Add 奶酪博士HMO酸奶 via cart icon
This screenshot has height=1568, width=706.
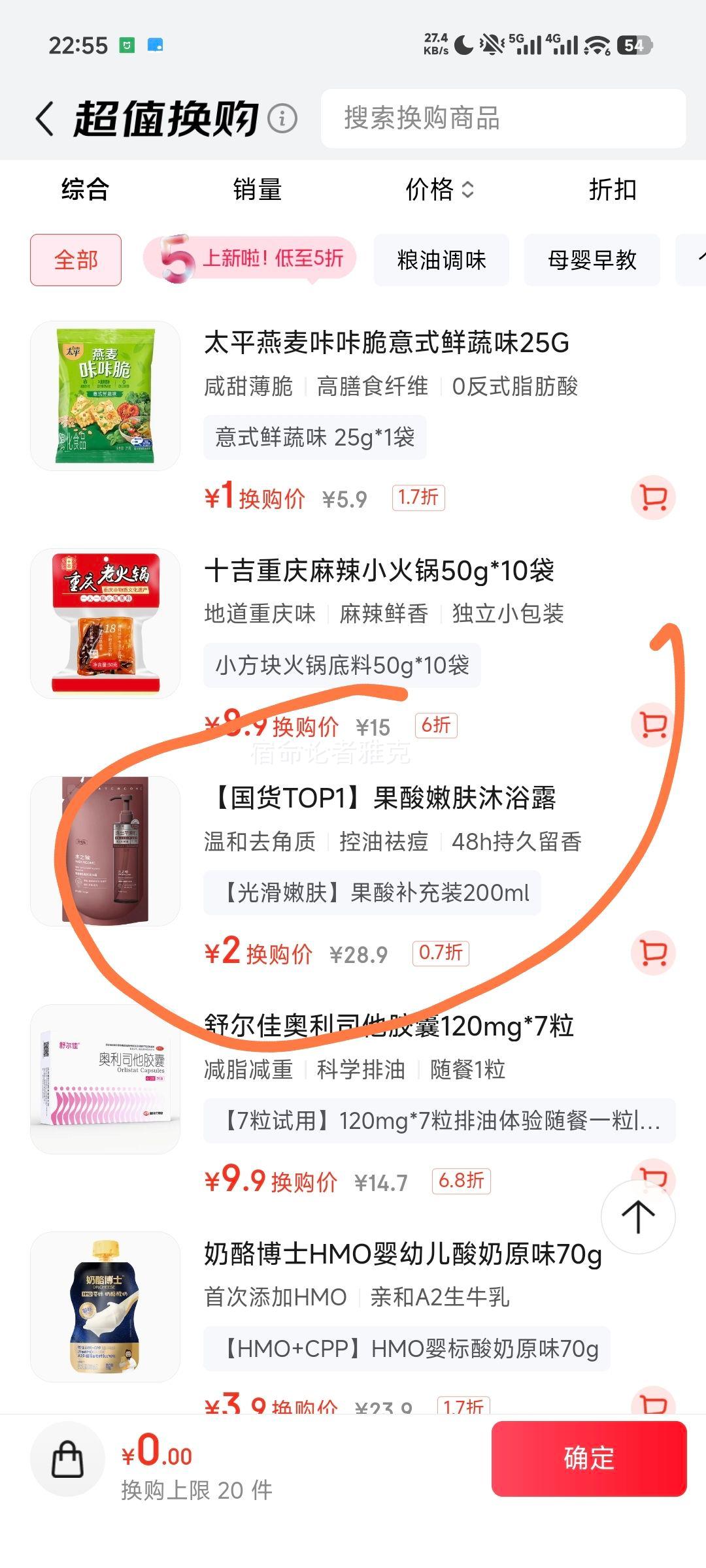pos(652,1399)
